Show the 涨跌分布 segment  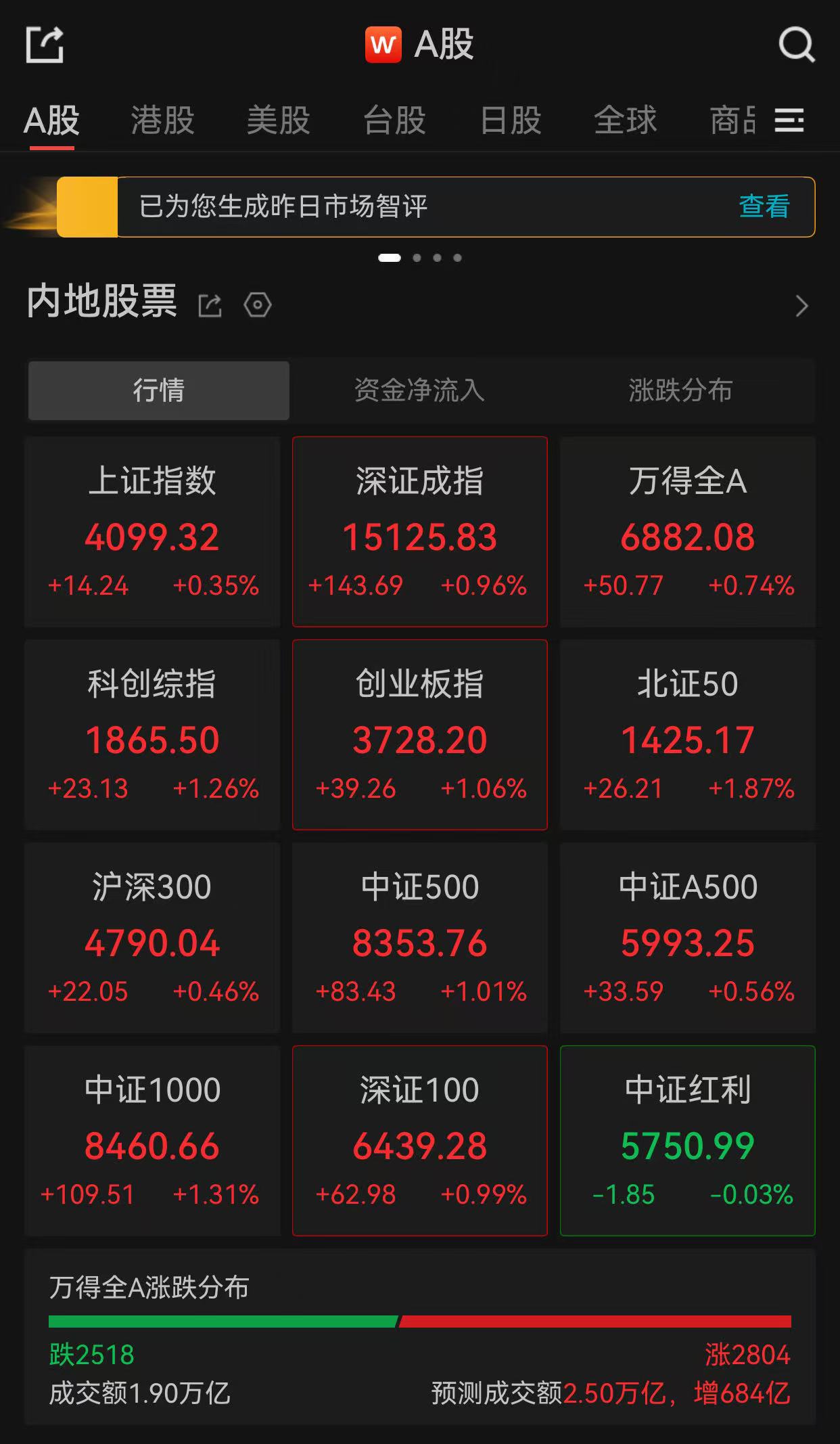tap(680, 390)
